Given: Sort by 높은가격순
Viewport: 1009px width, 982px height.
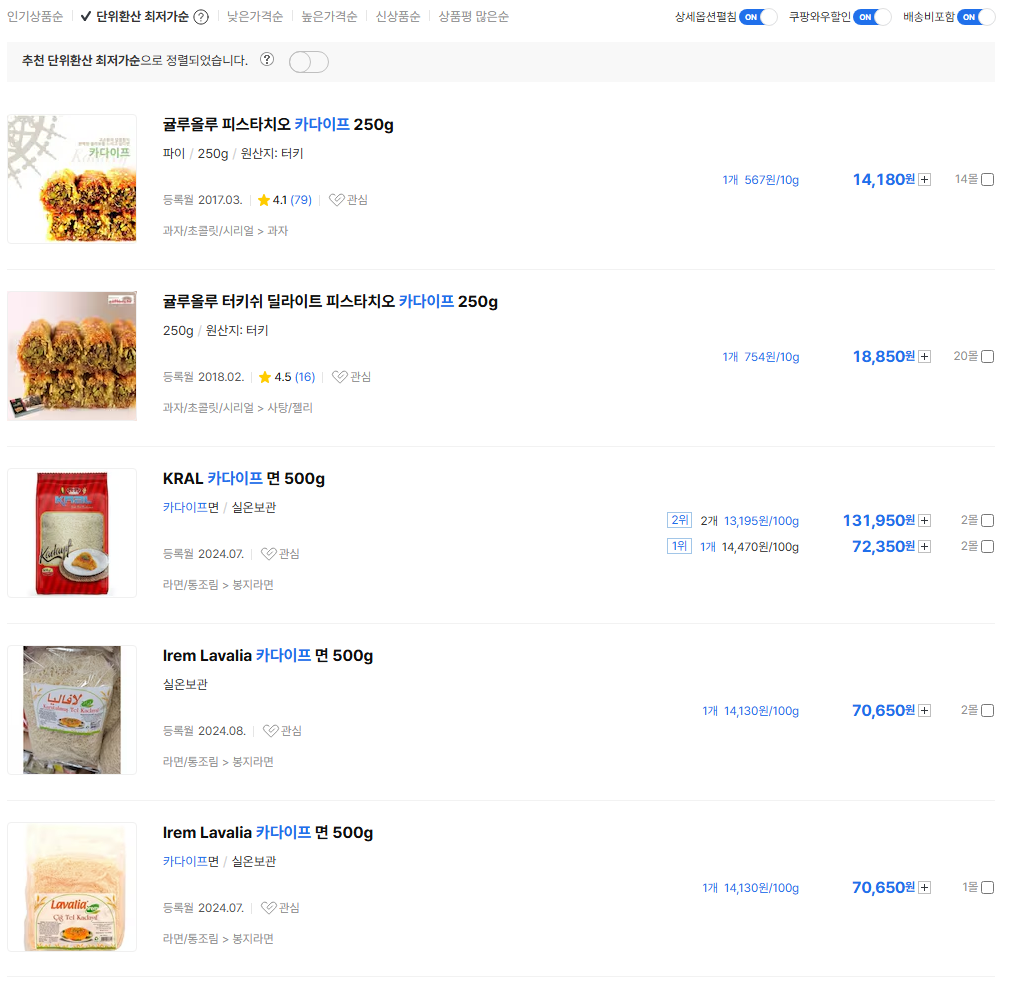Looking at the screenshot, I should click(329, 16).
